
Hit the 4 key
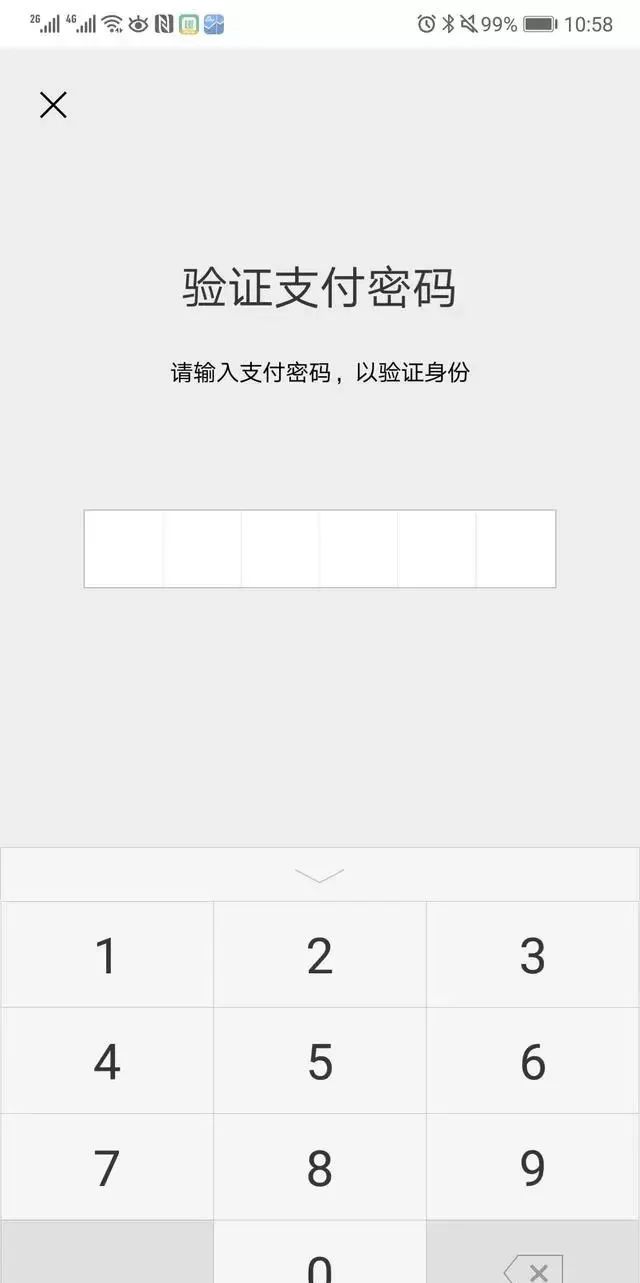coord(107,1062)
